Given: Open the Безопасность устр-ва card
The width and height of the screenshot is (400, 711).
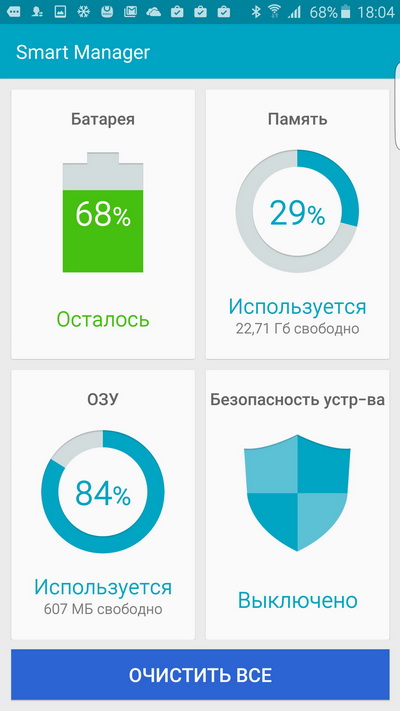Looking at the screenshot, I should click(x=298, y=505).
